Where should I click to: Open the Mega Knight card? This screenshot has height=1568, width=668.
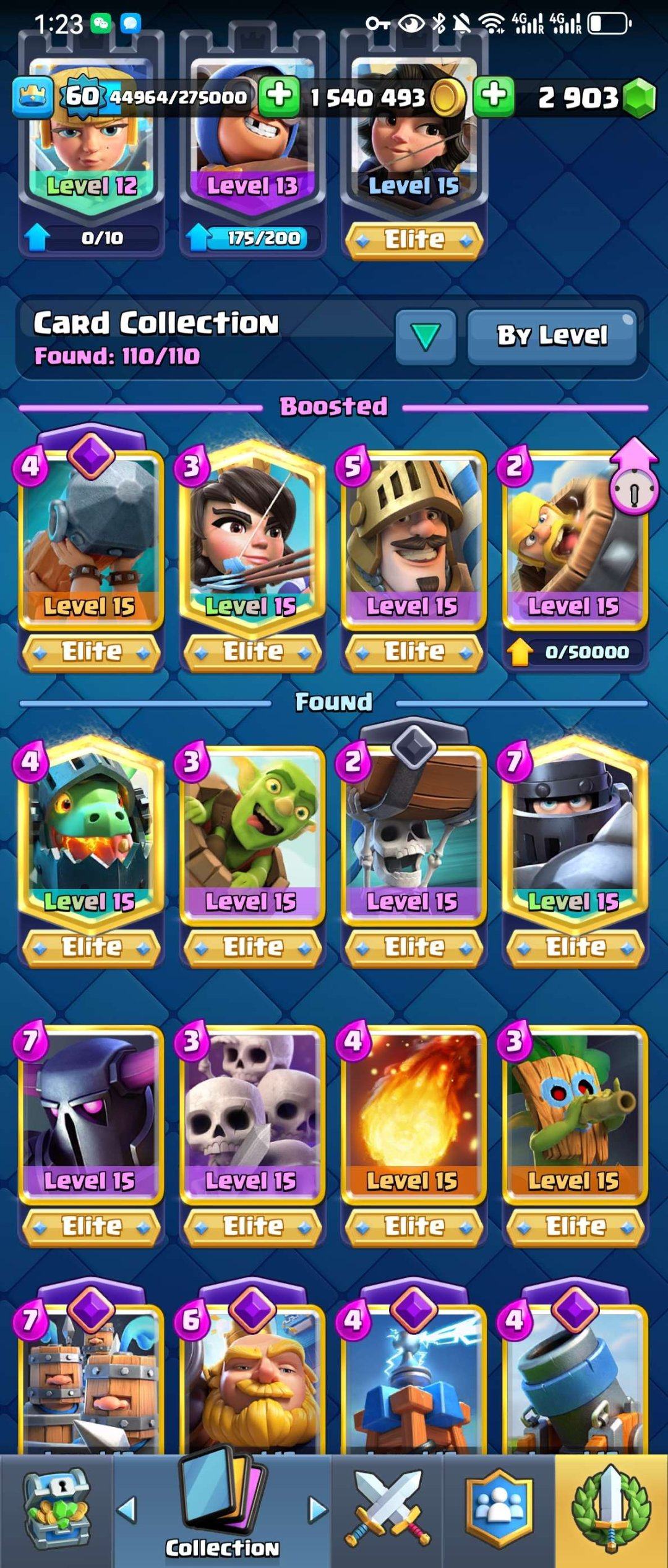(x=575, y=832)
